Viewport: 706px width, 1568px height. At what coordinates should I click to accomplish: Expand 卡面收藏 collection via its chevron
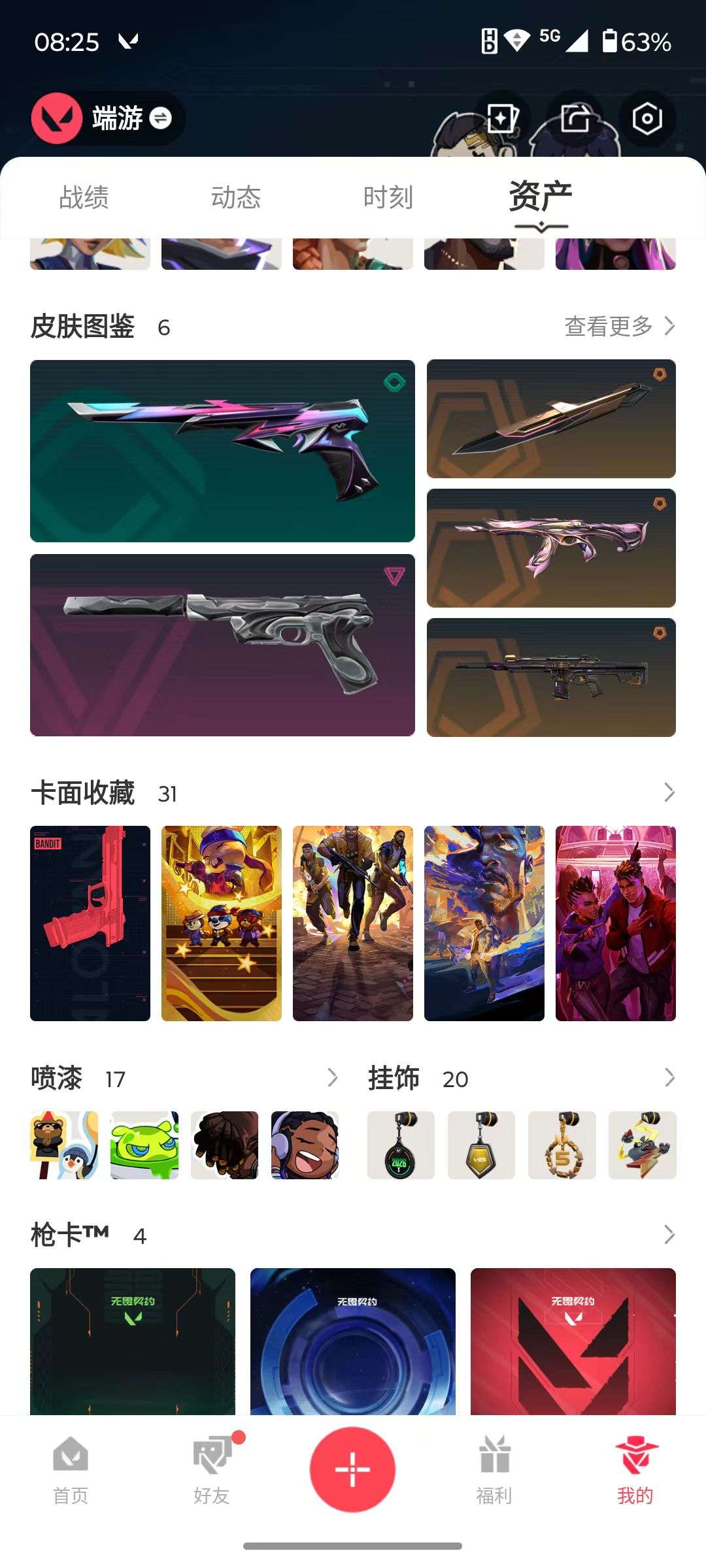tap(669, 792)
